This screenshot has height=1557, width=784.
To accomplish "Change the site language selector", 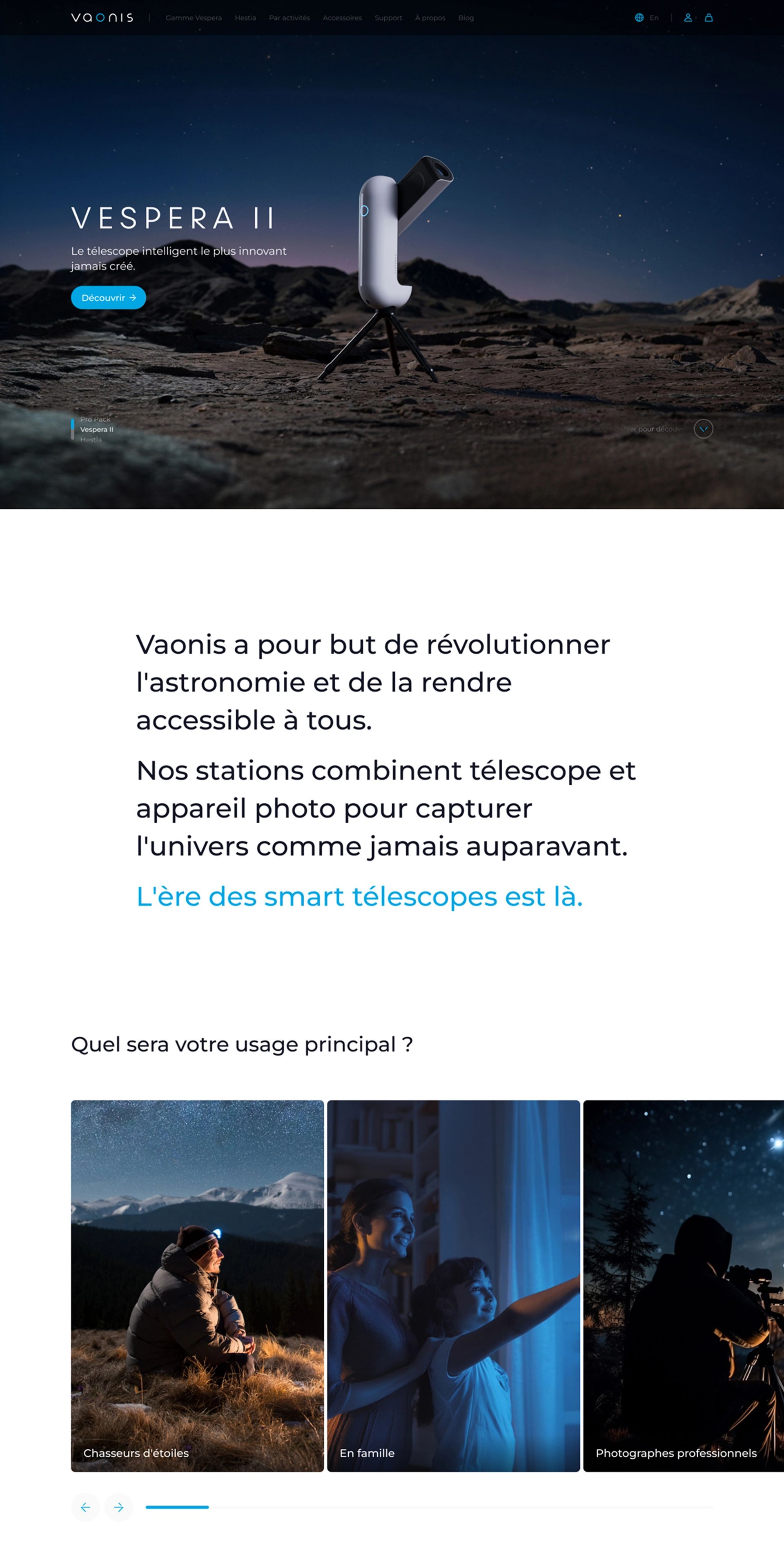I will coord(646,18).
